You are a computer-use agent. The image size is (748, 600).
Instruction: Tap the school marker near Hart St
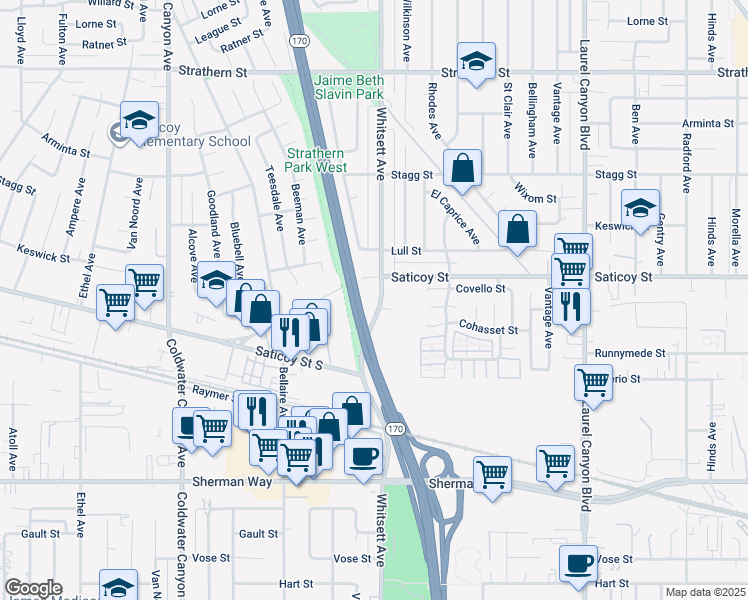[x=118, y=587]
